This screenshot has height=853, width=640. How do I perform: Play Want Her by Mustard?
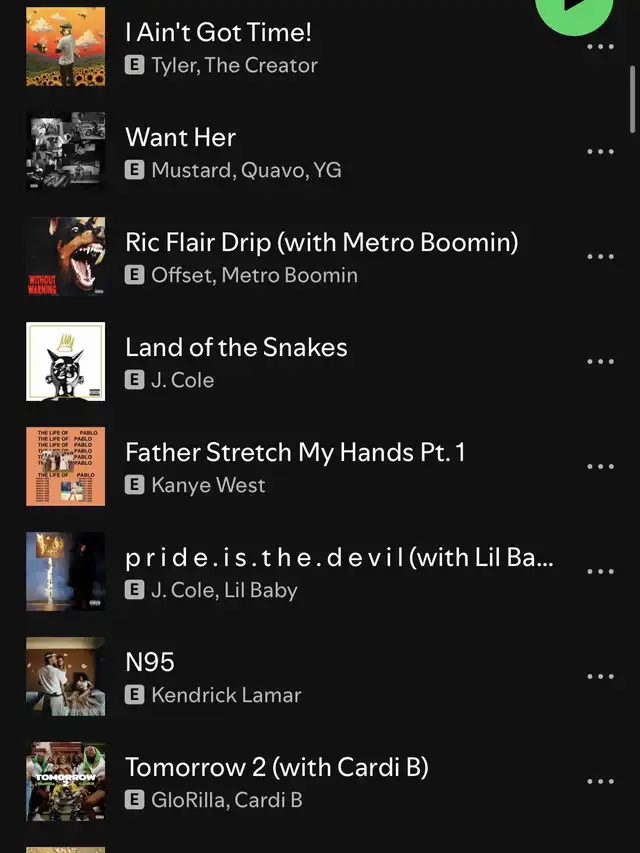coord(180,137)
